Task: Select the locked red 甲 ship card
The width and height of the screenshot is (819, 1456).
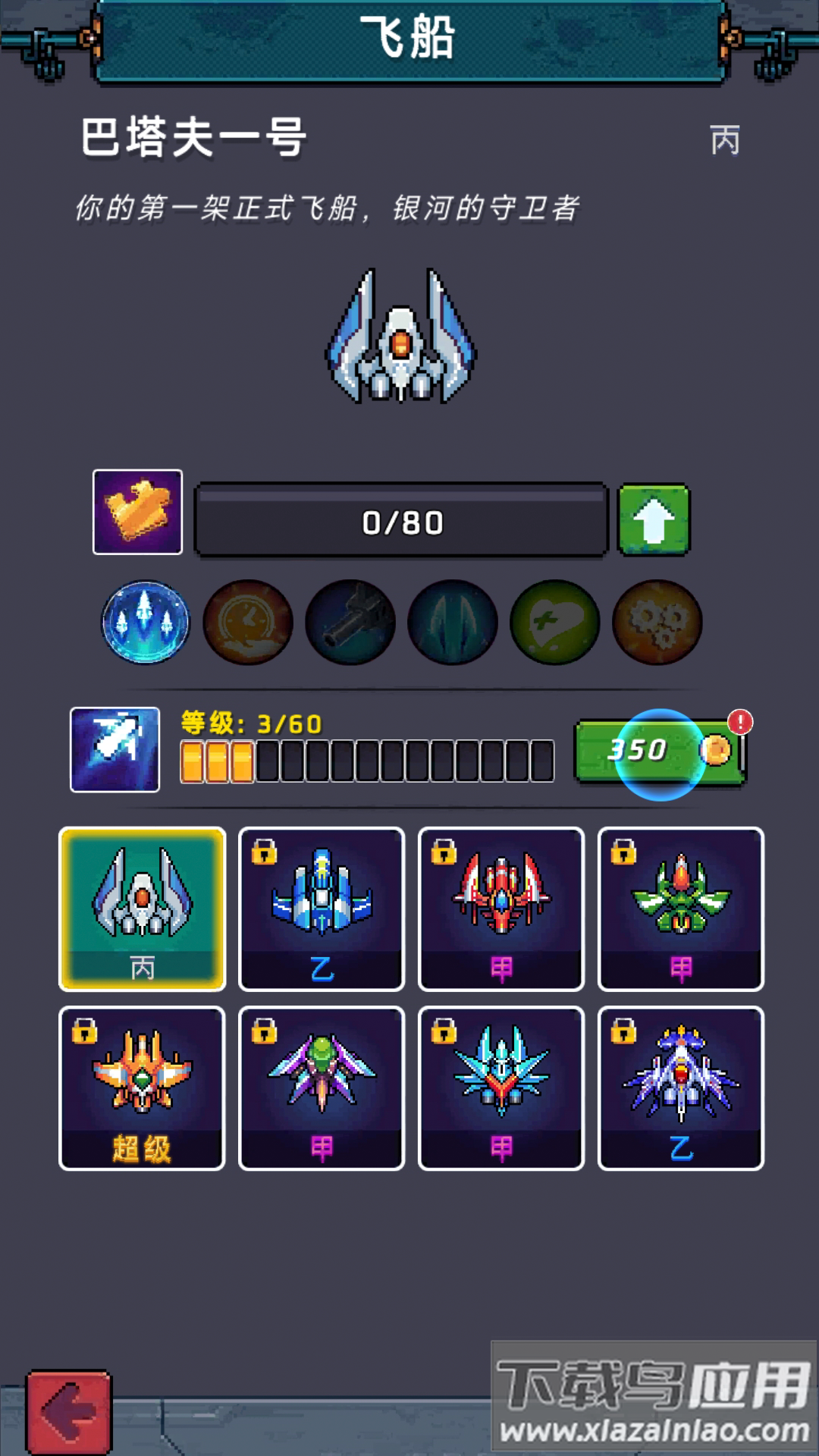Action: tap(501, 908)
